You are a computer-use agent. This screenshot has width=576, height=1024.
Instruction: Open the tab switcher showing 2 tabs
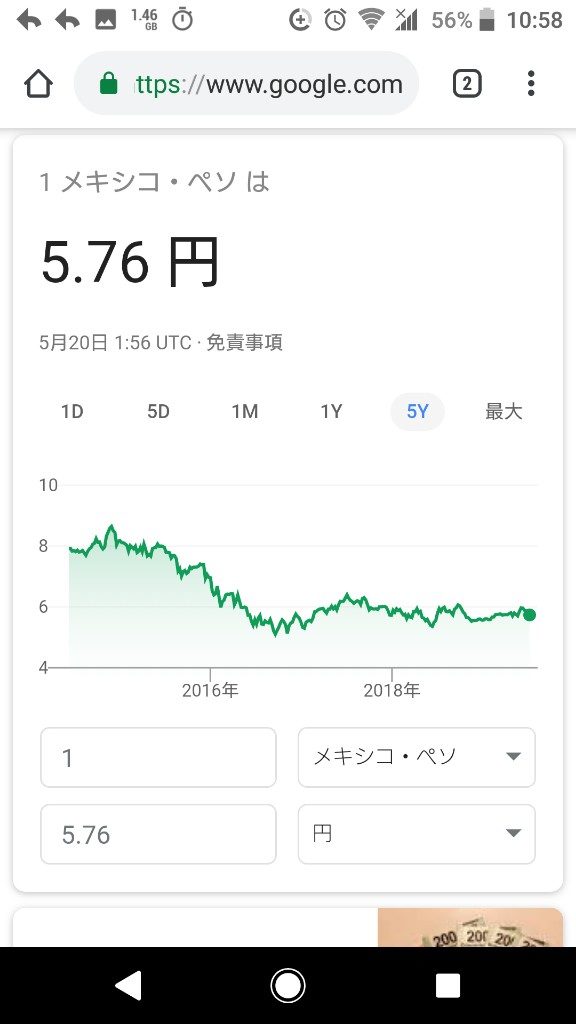click(x=467, y=84)
